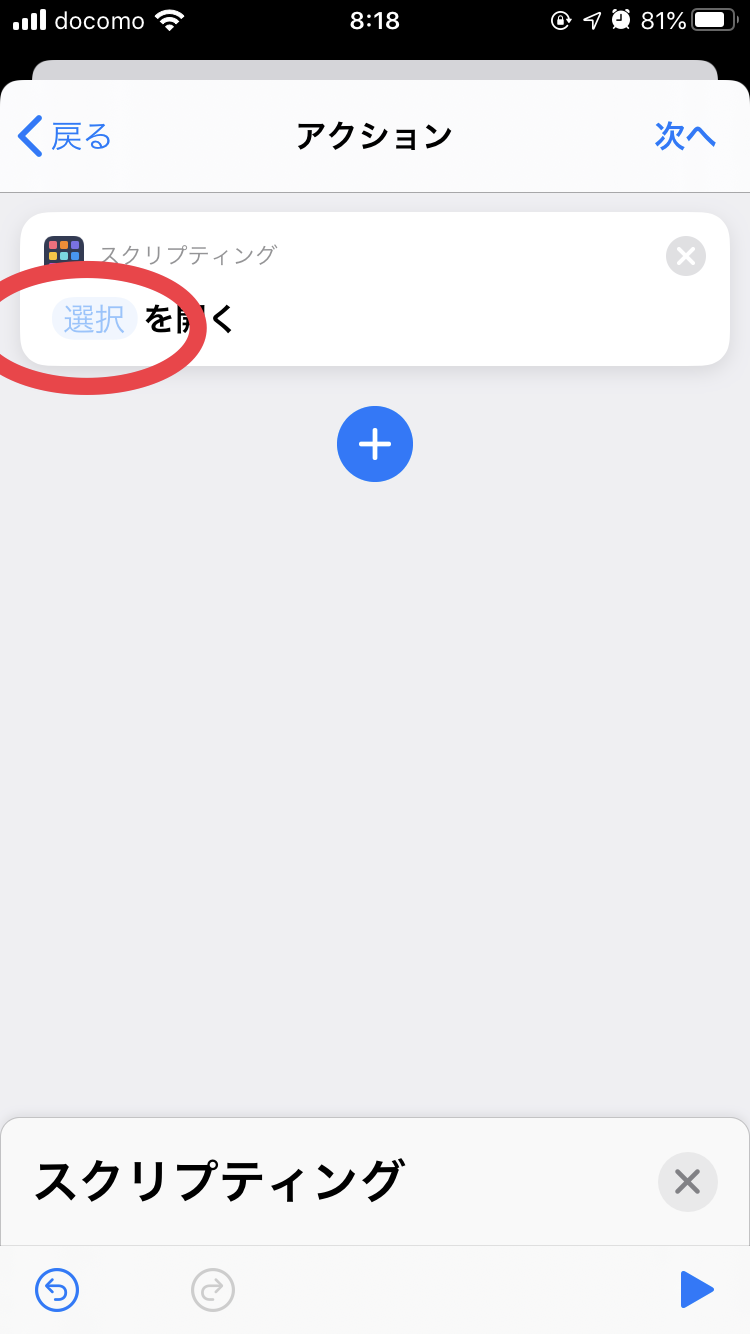Viewport: 750px width, 1334px height.
Task: Run the shortcut with the play button
Action: [x=697, y=1290]
